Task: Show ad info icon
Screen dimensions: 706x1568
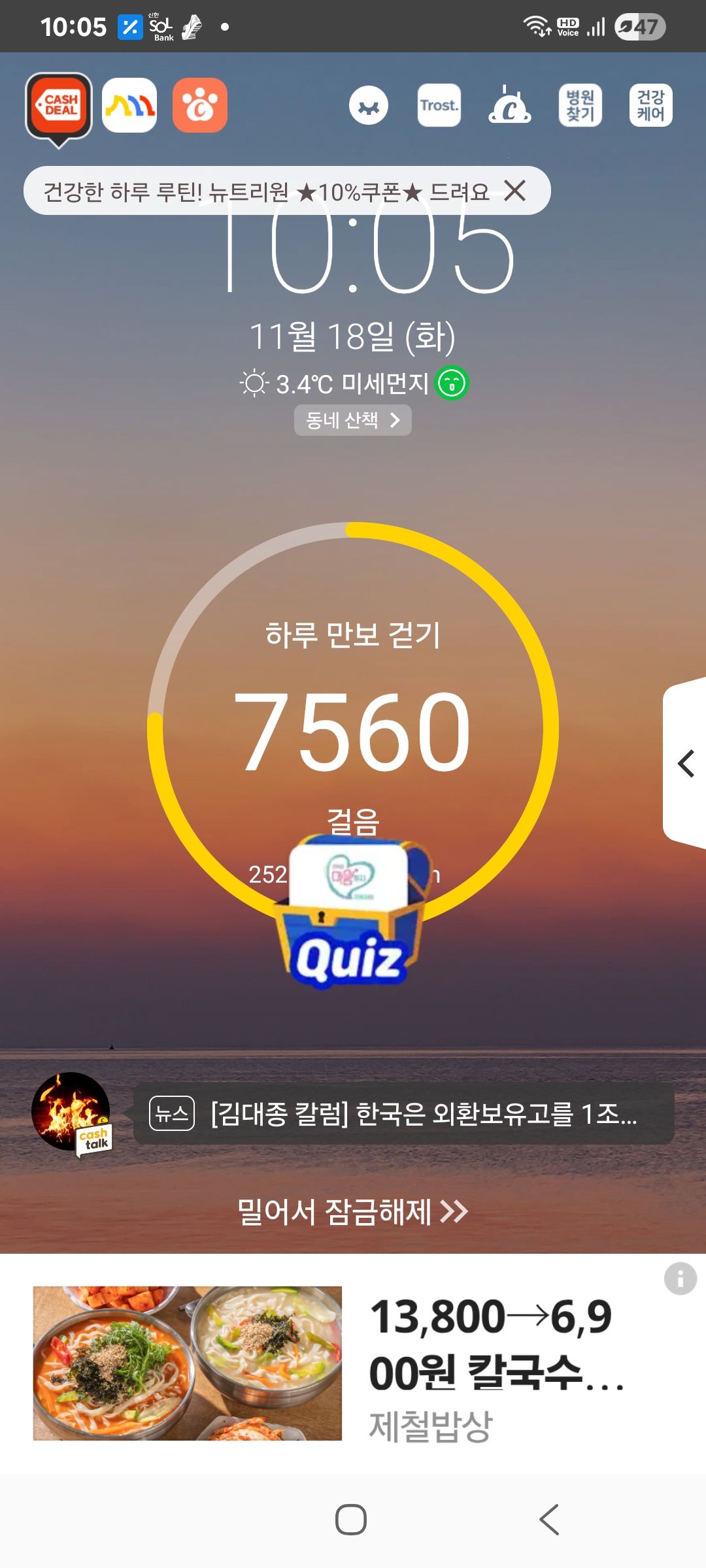Action: tap(680, 1278)
